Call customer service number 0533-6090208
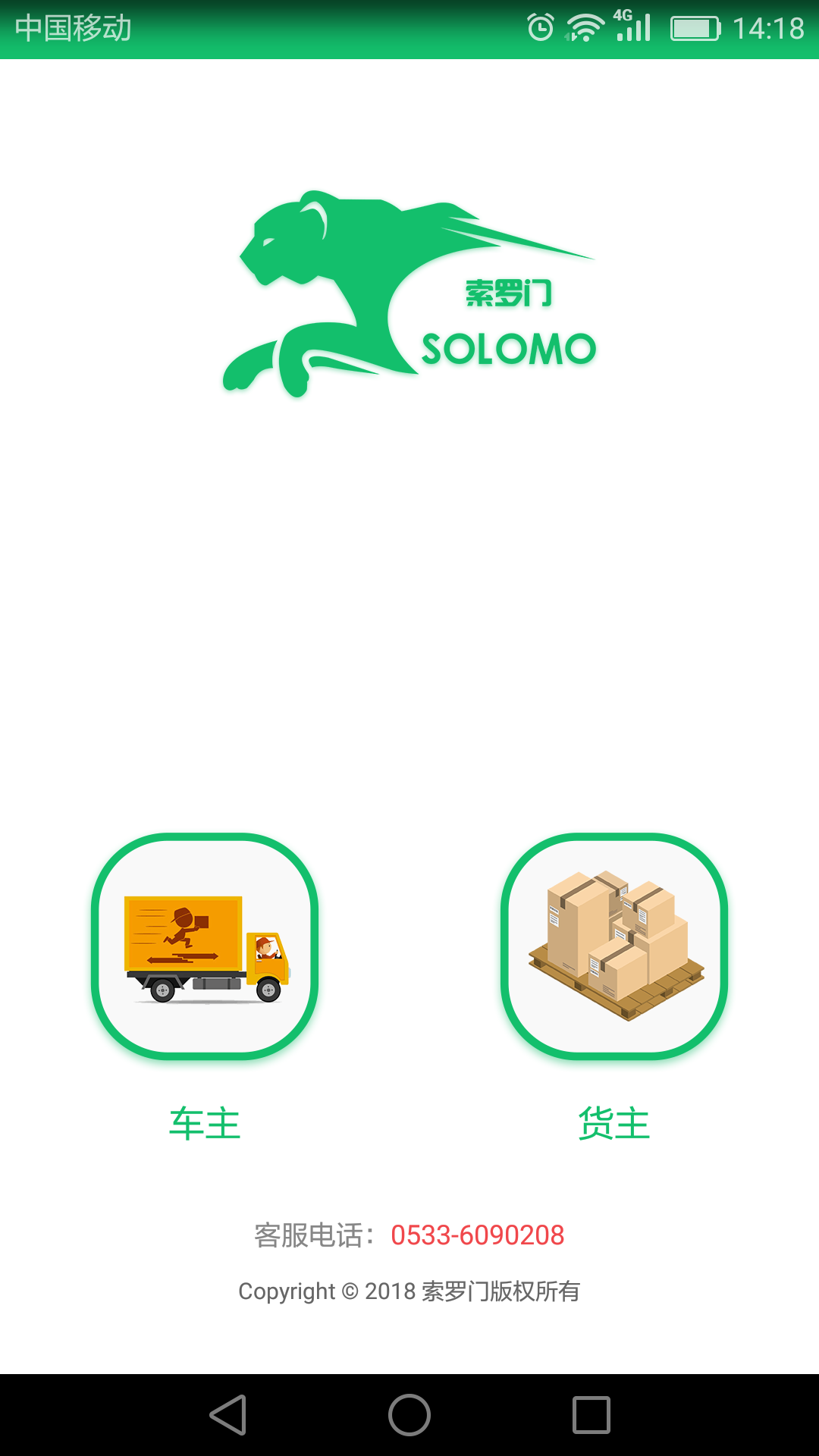 point(477,1235)
